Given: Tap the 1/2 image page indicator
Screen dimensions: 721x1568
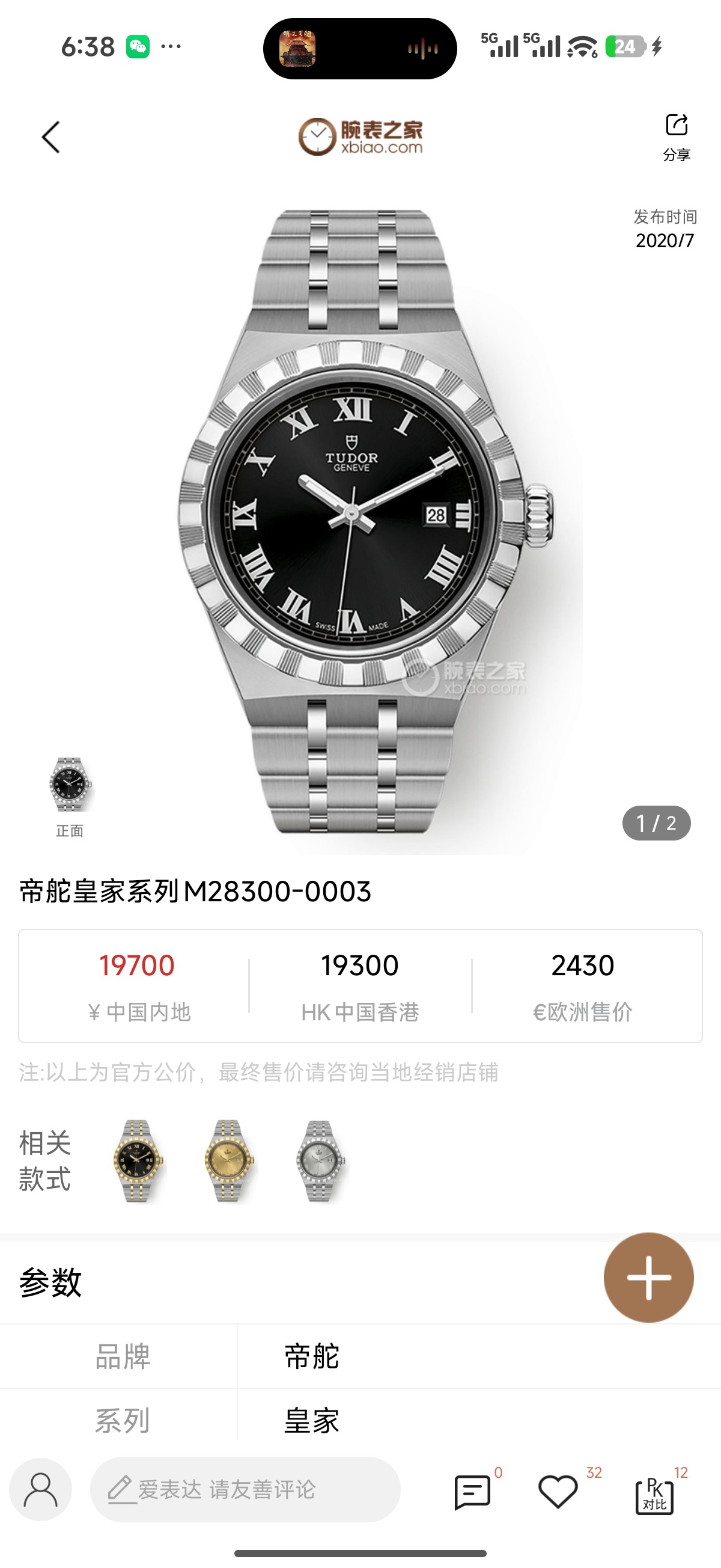Looking at the screenshot, I should pyautogui.click(x=656, y=823).
